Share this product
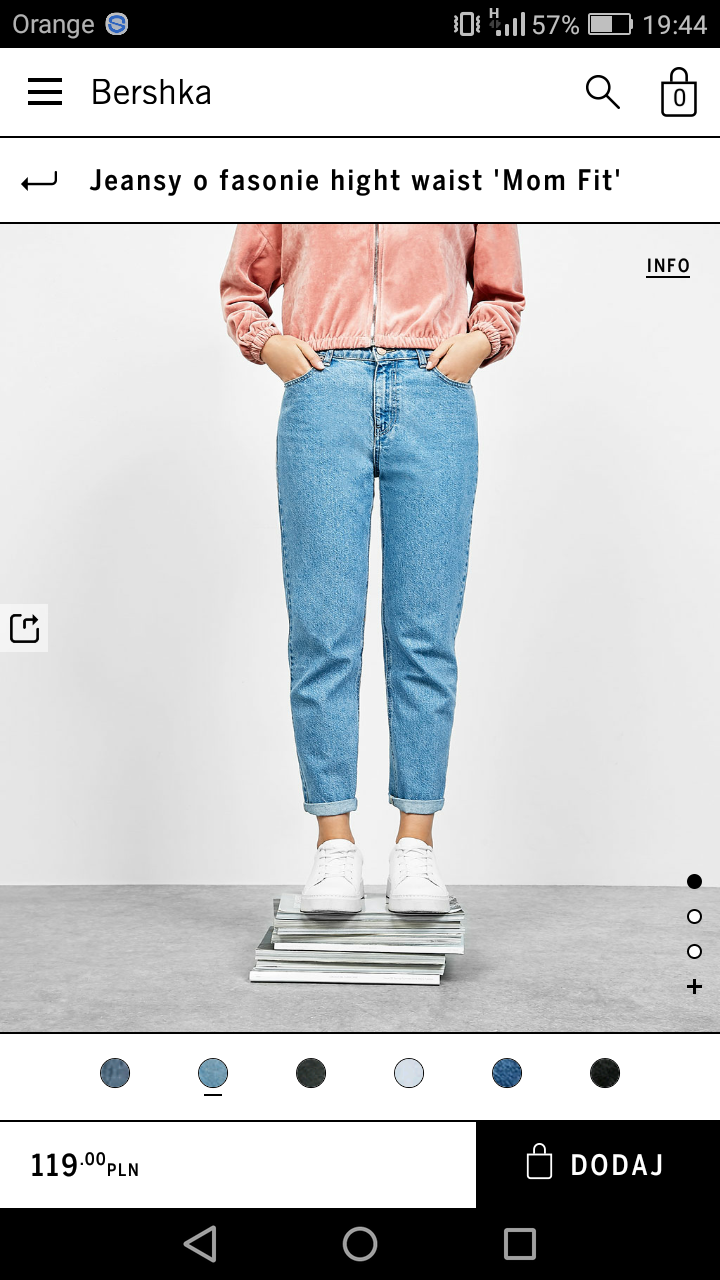The image size is (720, 1280). click(24, 628)
